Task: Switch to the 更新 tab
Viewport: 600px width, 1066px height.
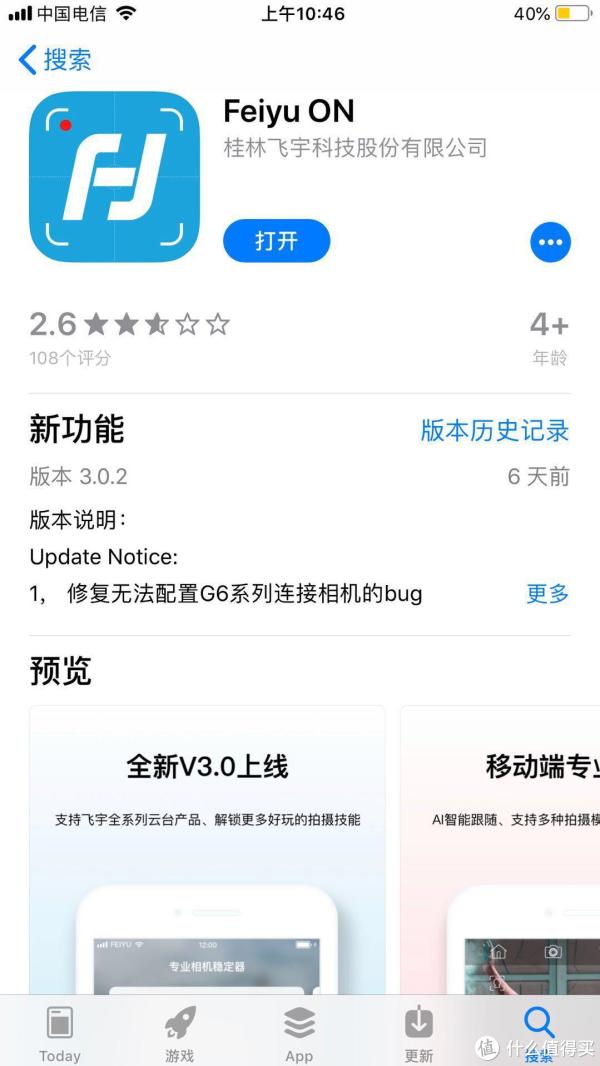Action: (418, 1033)
